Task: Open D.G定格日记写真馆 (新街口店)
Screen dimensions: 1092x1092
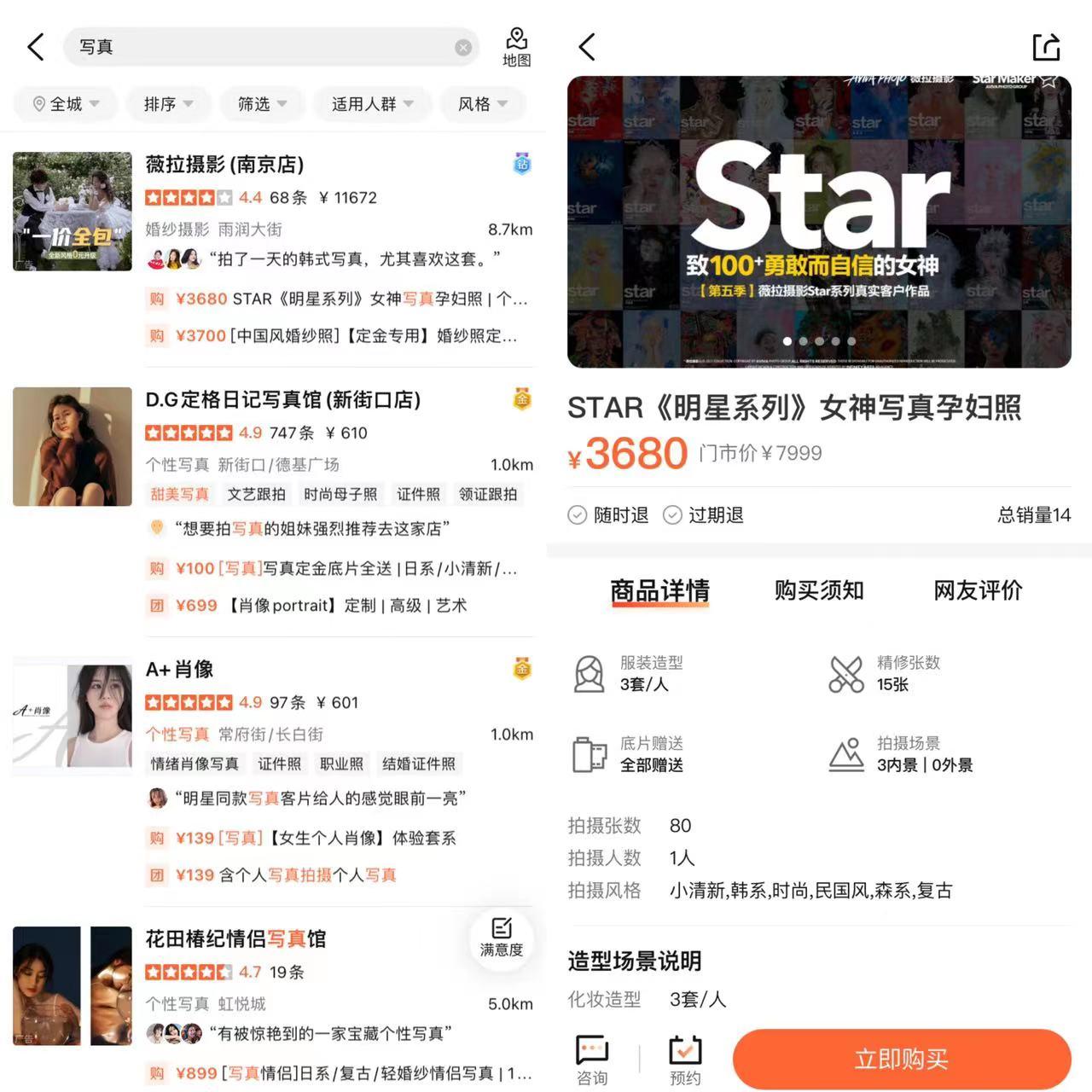Action: point(282,399)
